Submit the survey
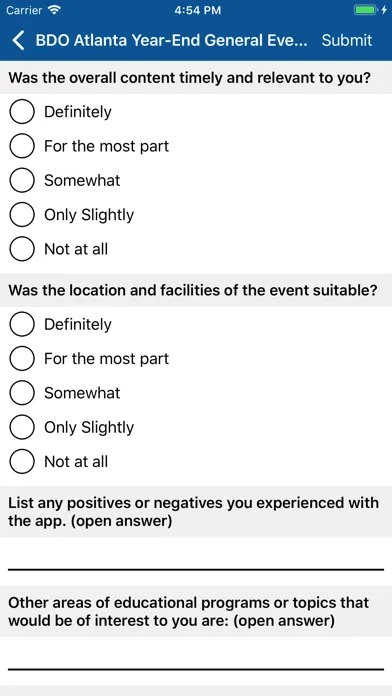The image size is (392, 696). [347, 40]
